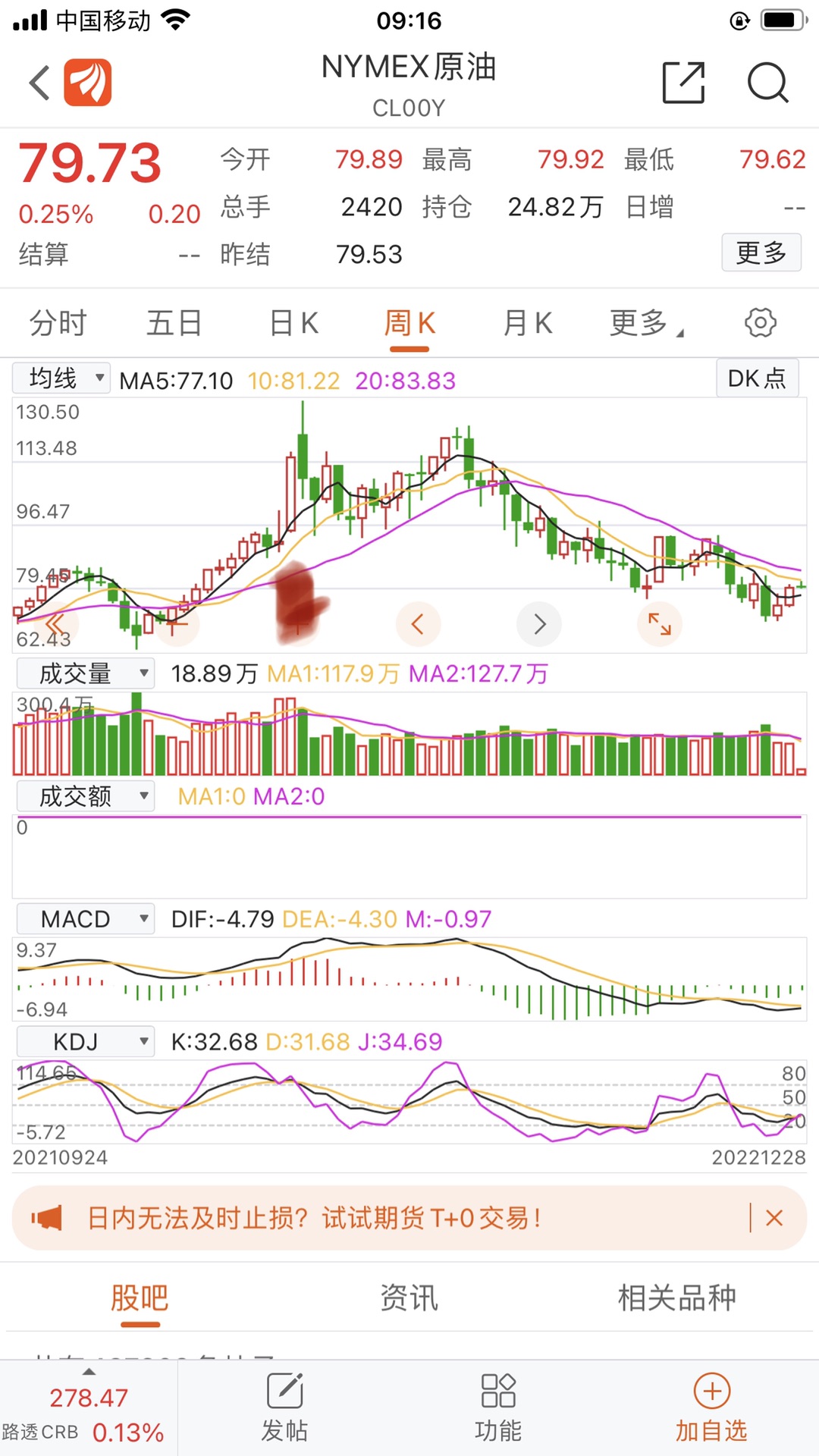
Task: Switch to the 资讯 tab
Action: [409, 1298]
